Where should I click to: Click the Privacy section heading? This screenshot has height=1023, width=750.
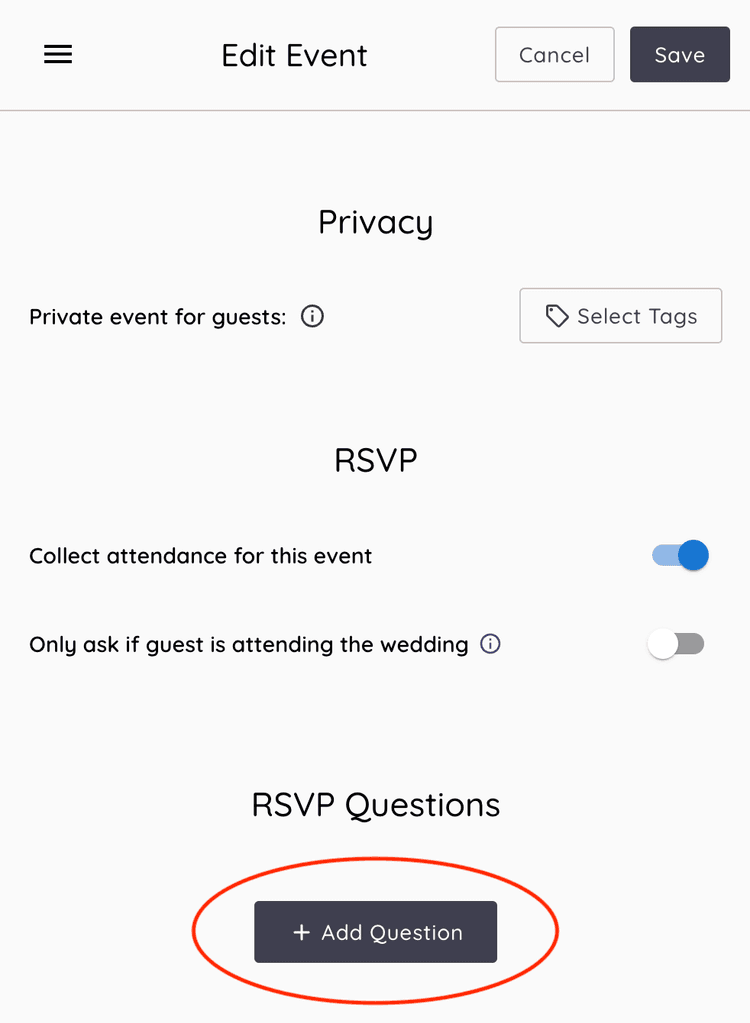coord(375,222)
